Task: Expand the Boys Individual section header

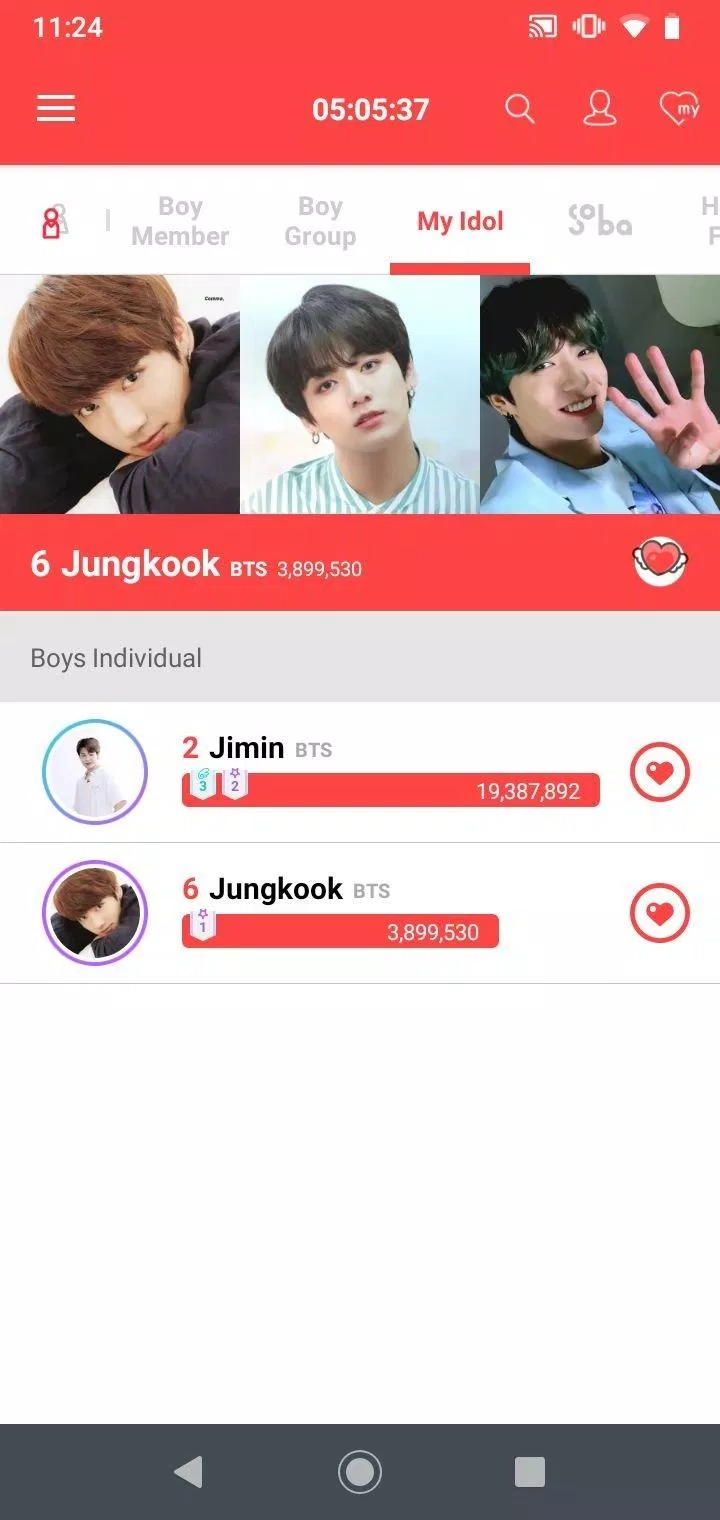Action: [x=115, y=658]
